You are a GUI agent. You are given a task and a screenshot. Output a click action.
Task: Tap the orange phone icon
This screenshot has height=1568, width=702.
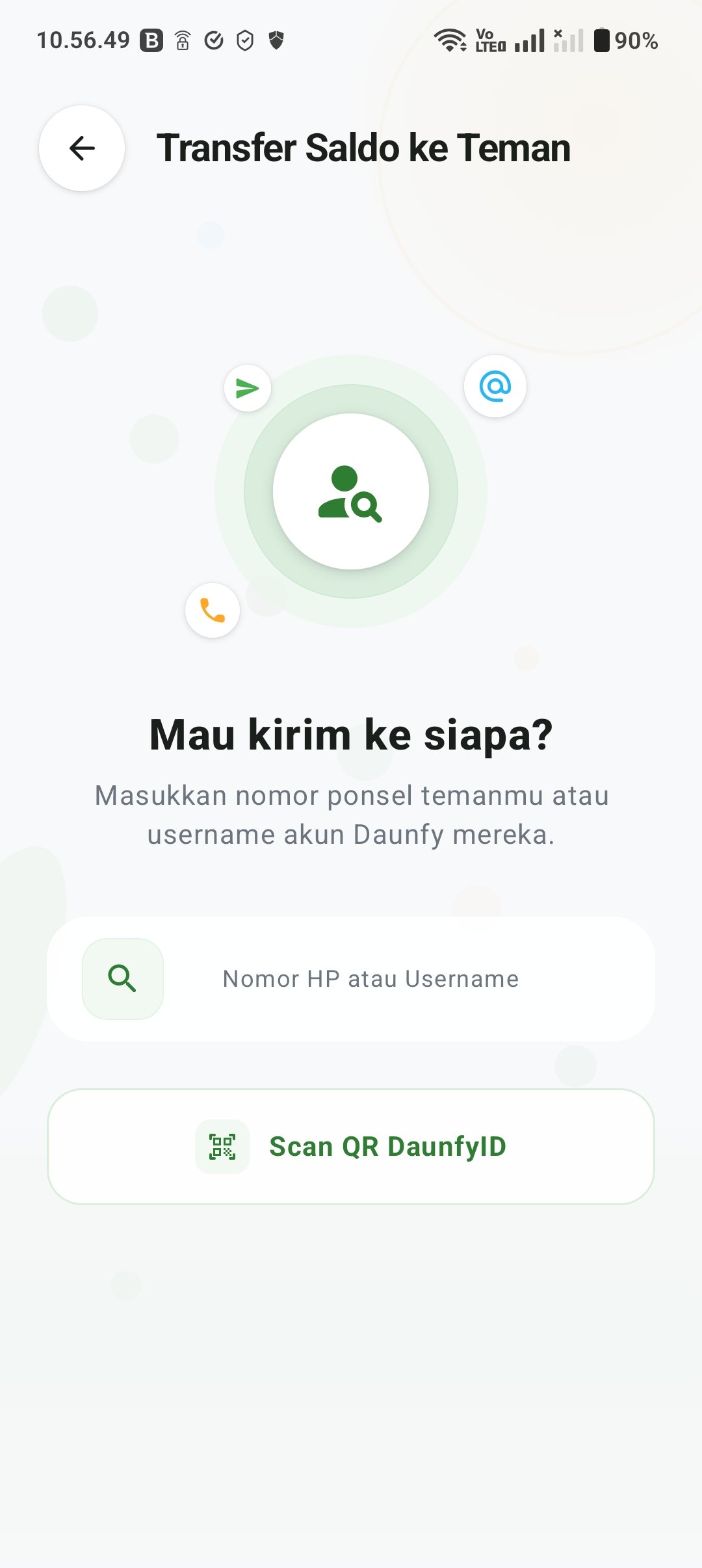213,610
